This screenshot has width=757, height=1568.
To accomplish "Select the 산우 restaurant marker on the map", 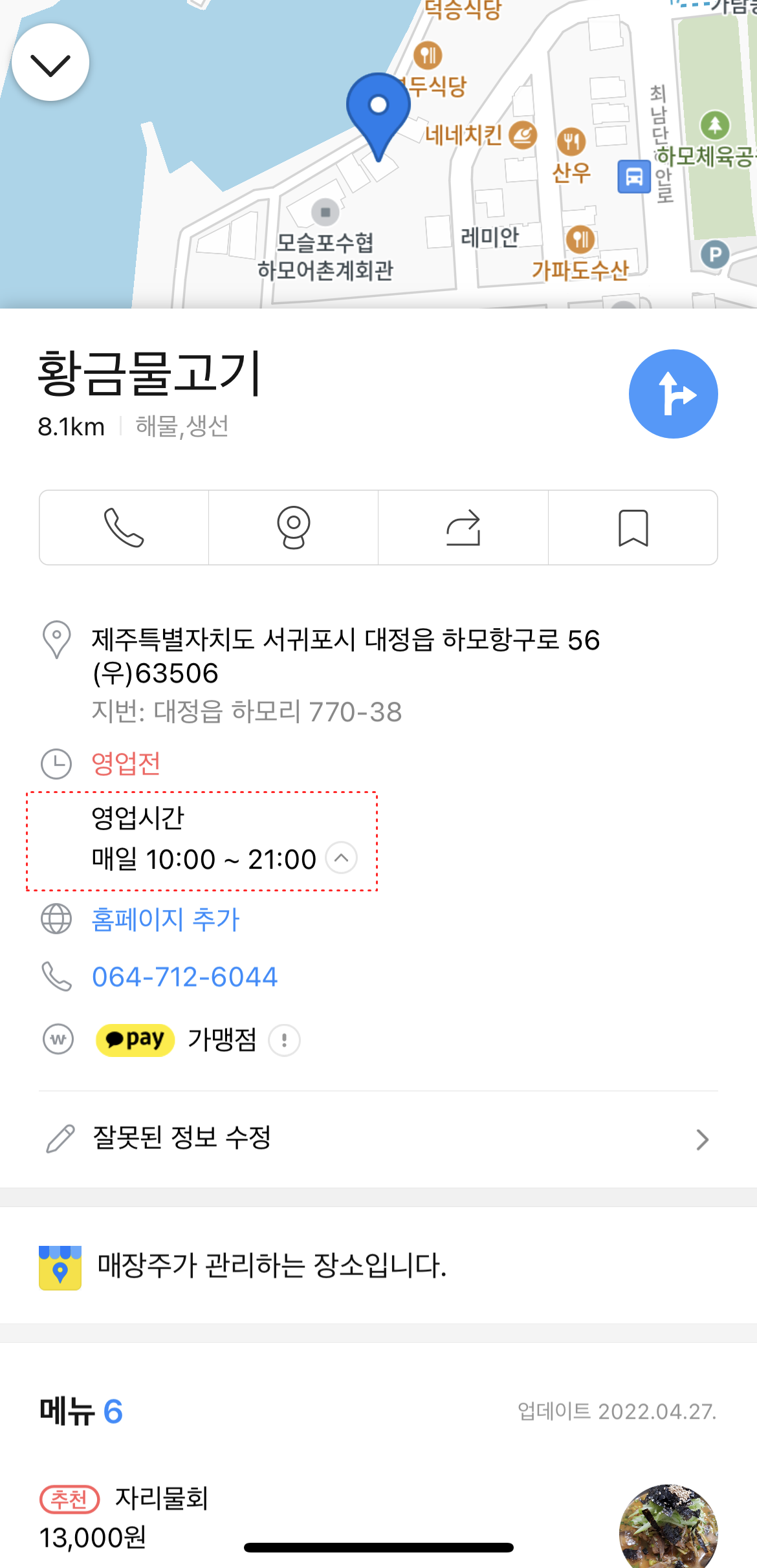I will coord(571,142).
